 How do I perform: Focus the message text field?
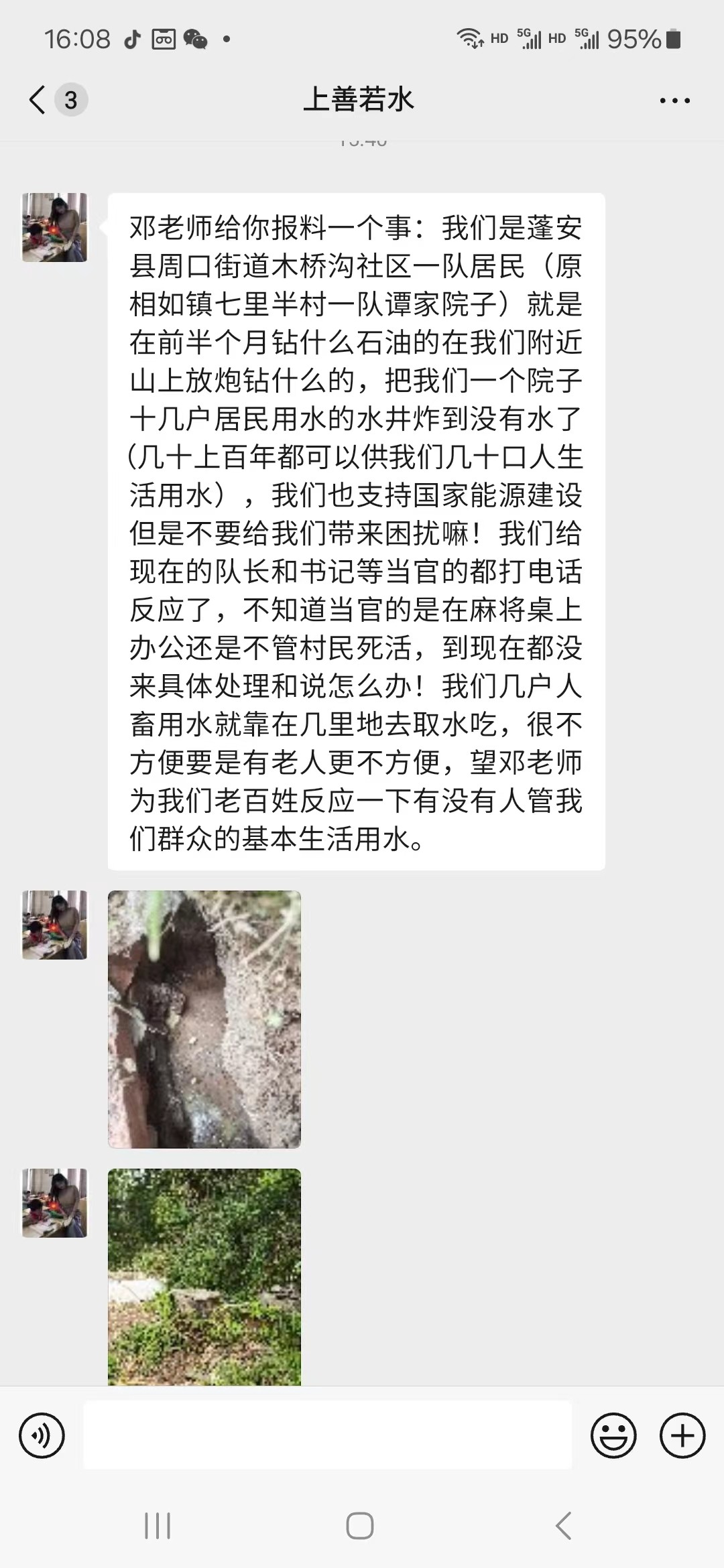(x=327, y=1436)
